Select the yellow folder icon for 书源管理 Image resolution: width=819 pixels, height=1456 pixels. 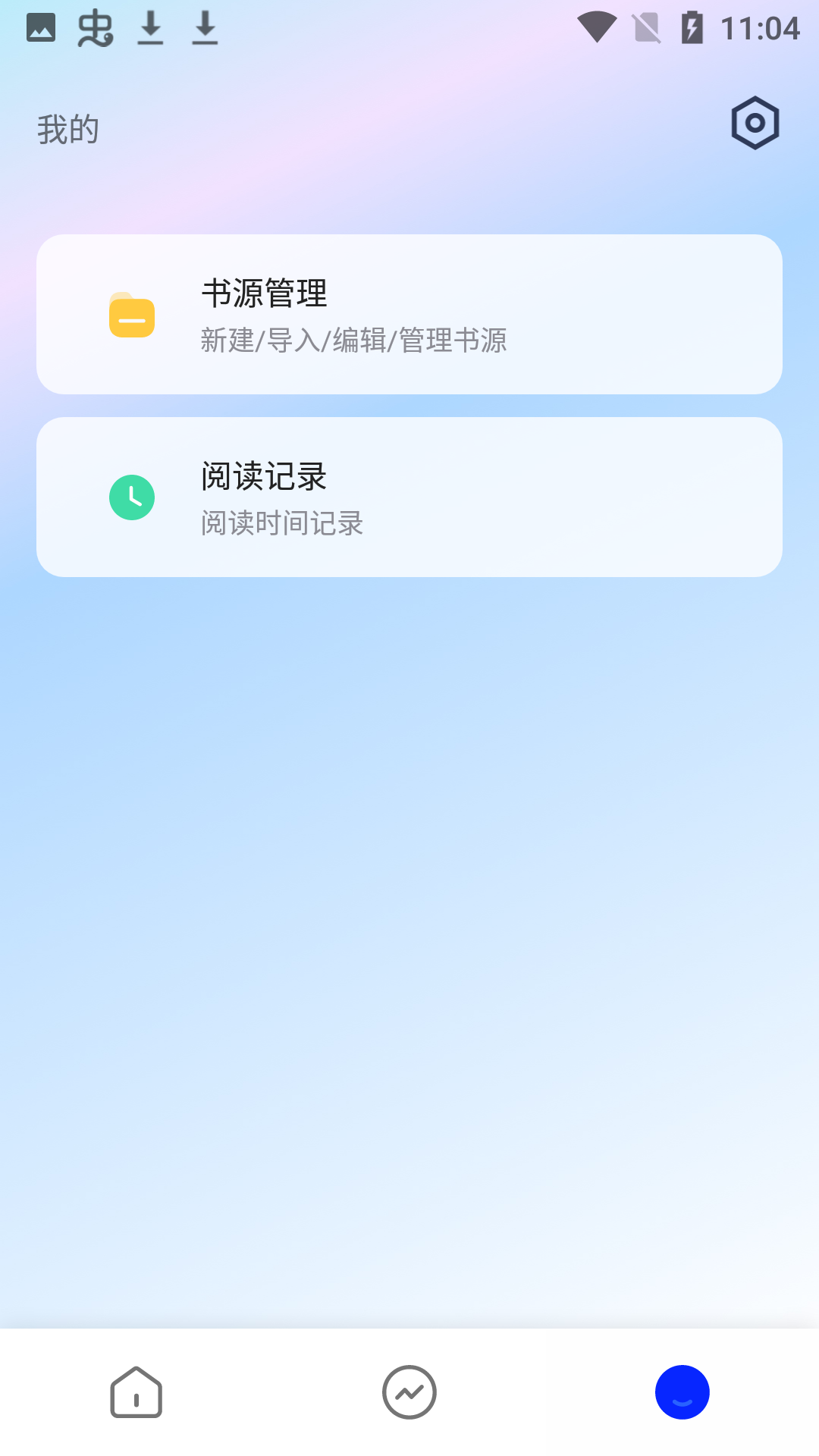pyautogui.click(x=132, y=315)
